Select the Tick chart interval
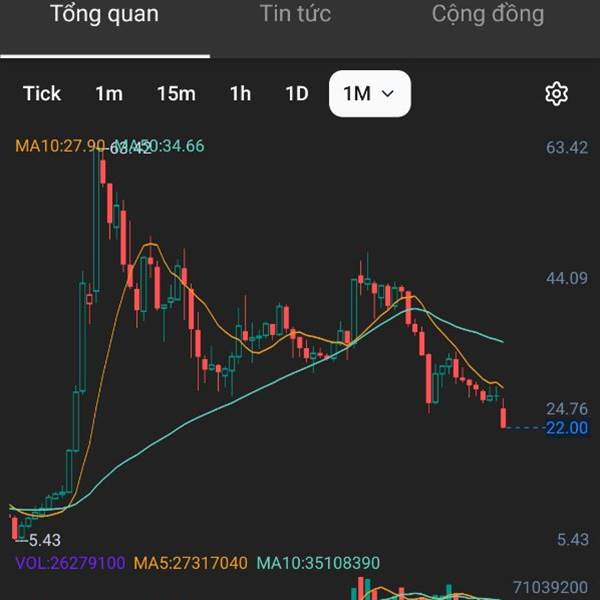Image resolution: width=600 pixels, height=600 pixels. (42, 93)
